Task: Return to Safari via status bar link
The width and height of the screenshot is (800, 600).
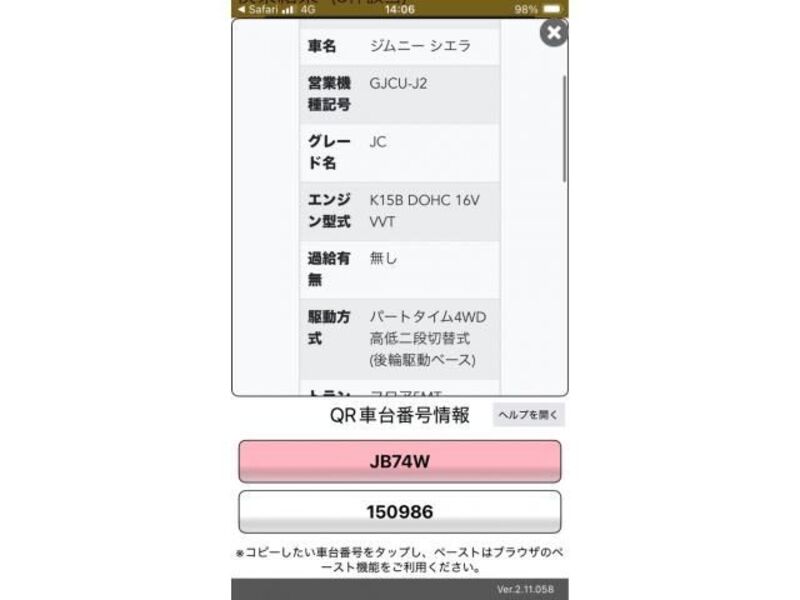Action: [257, 9]
